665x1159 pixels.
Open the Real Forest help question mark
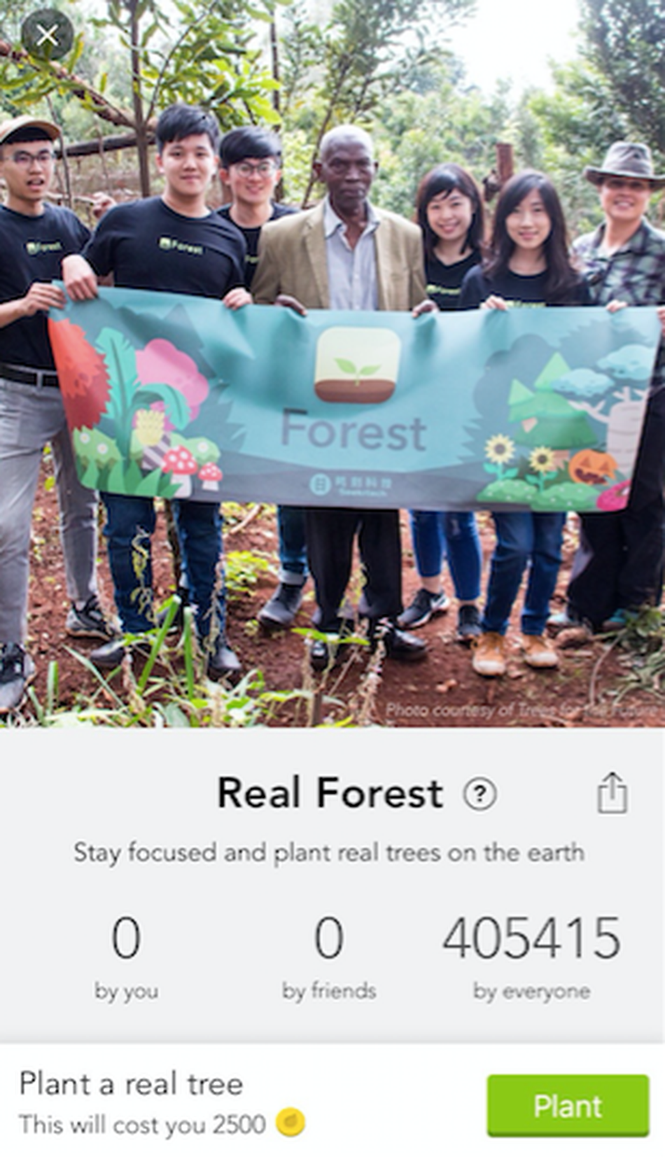click(x=480, y=794)
